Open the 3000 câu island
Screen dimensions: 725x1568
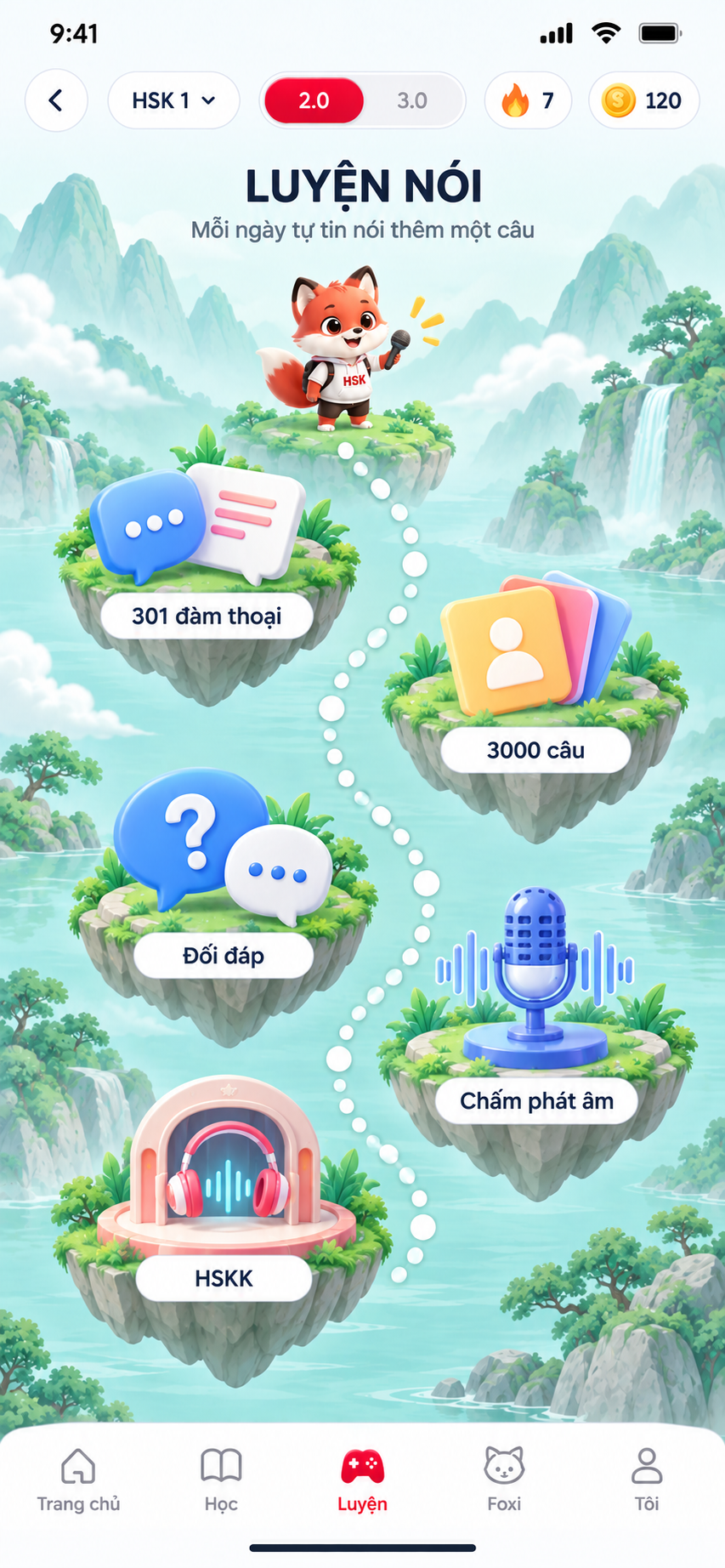(x=535, y=706)
